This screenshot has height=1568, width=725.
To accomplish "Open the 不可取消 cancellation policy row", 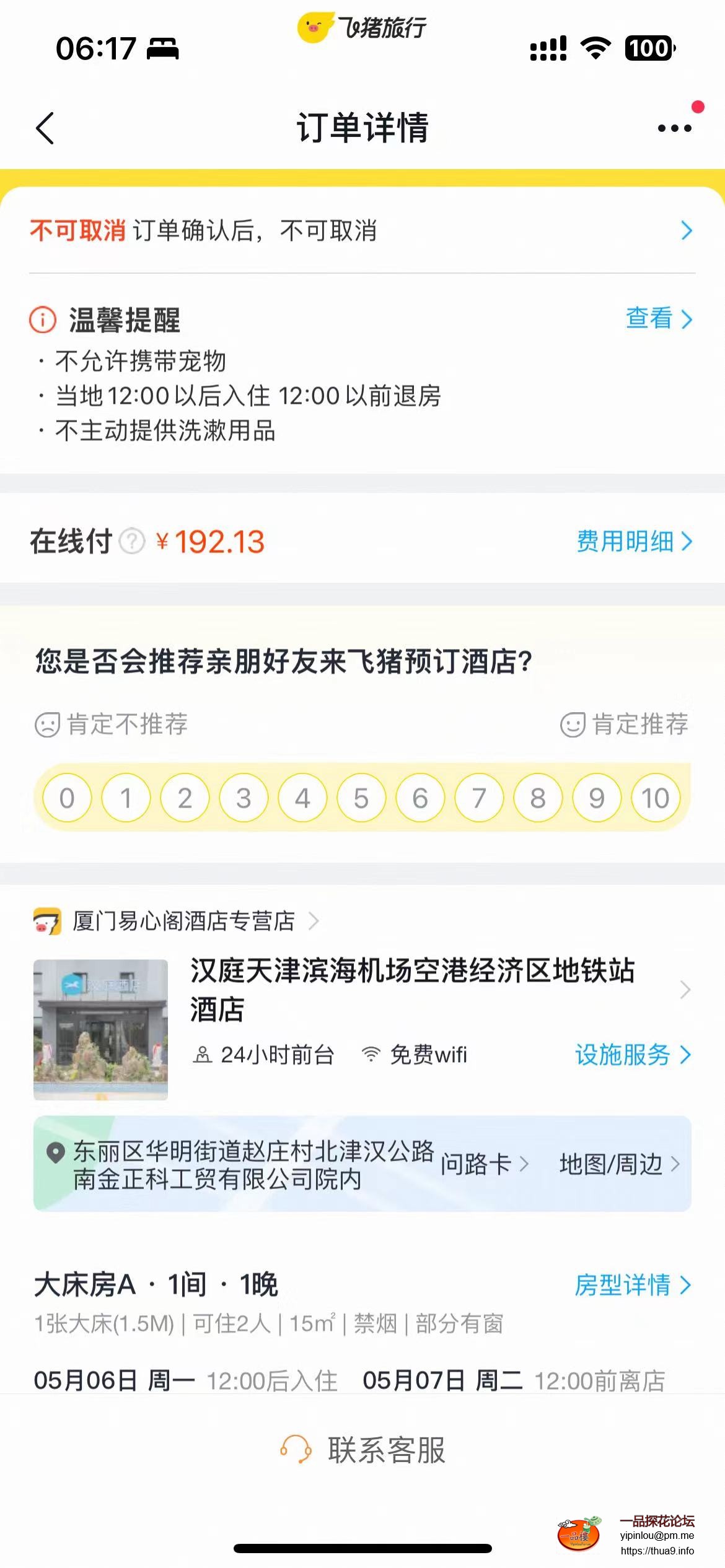I will pyautogui.click(x=362, y=231).
